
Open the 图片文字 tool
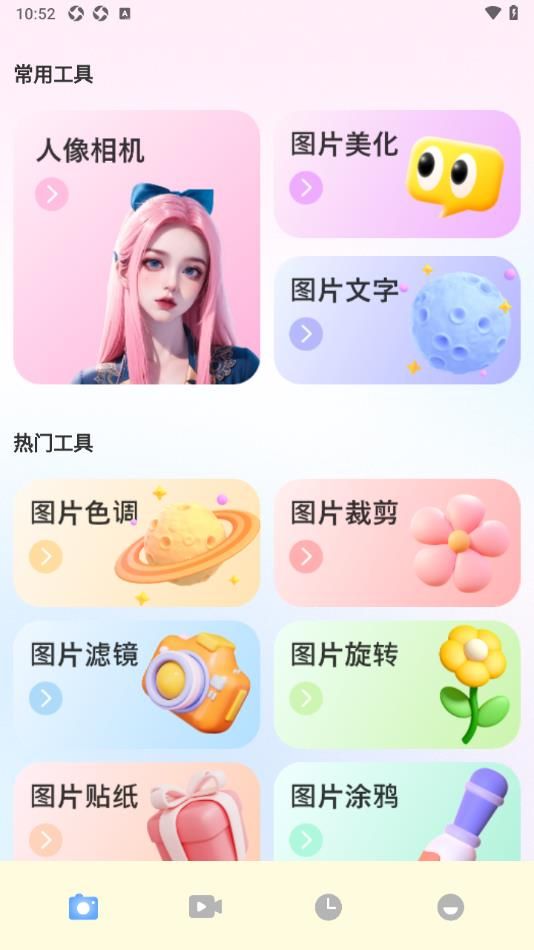397,320
